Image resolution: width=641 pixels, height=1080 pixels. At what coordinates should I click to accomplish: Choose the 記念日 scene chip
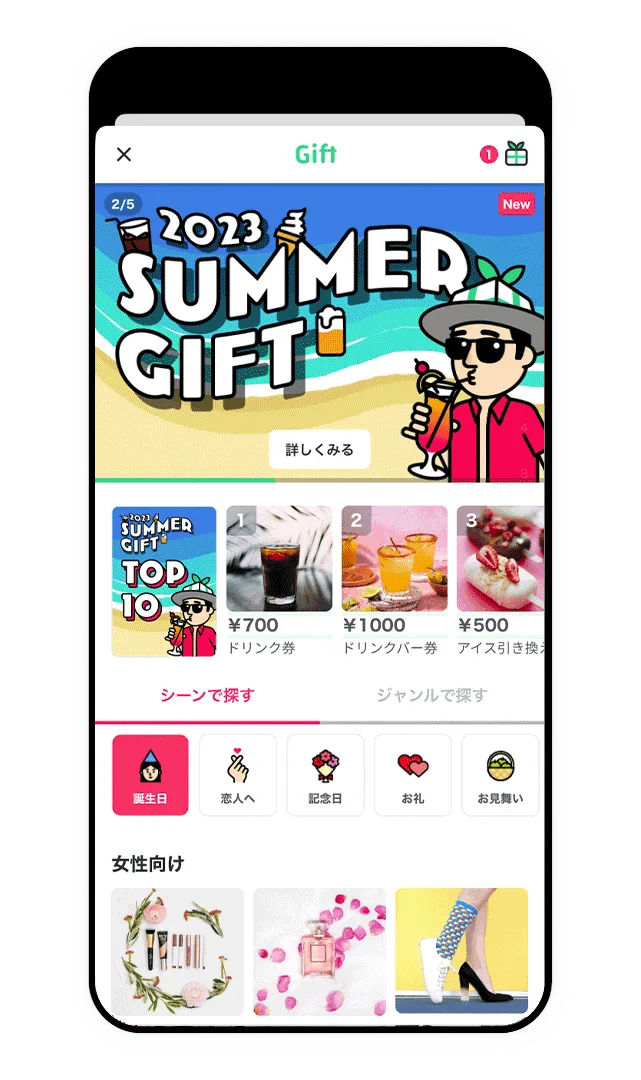325,775
